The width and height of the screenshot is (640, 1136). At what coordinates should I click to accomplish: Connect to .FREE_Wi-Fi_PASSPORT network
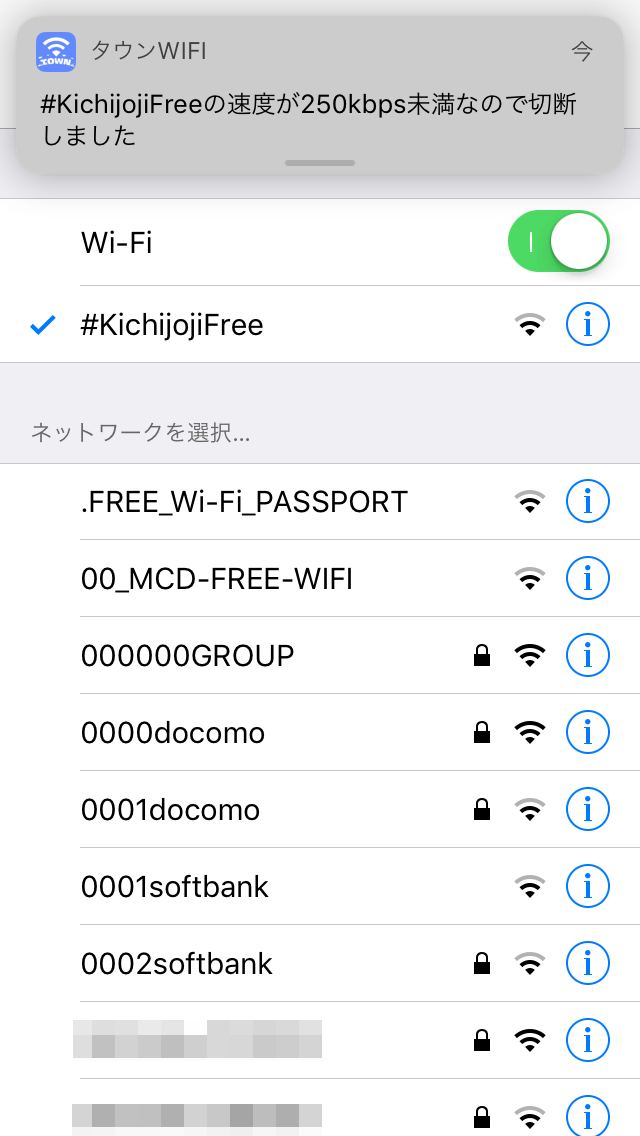click(x=245, y=502)
